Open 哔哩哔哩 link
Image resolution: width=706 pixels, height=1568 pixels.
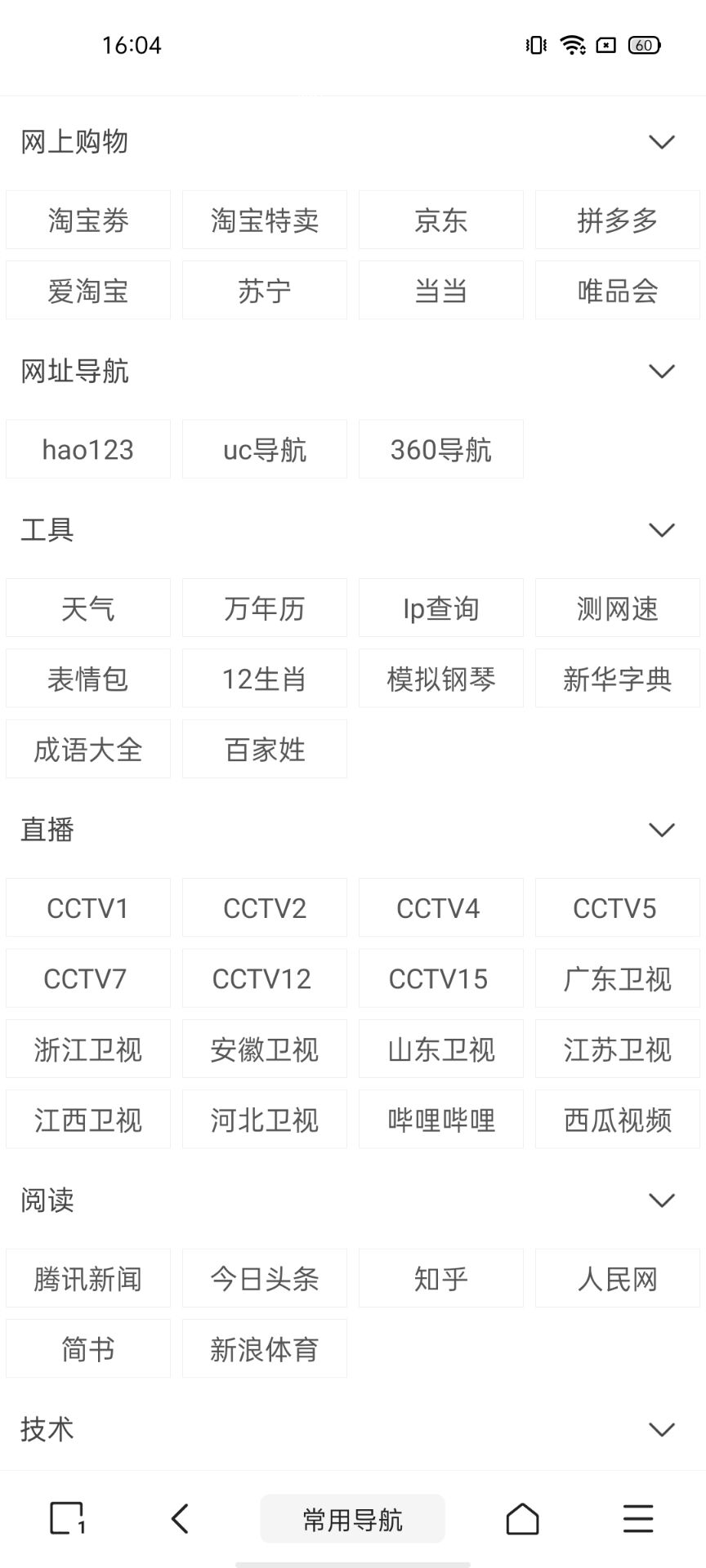(x=441, y=1119)
